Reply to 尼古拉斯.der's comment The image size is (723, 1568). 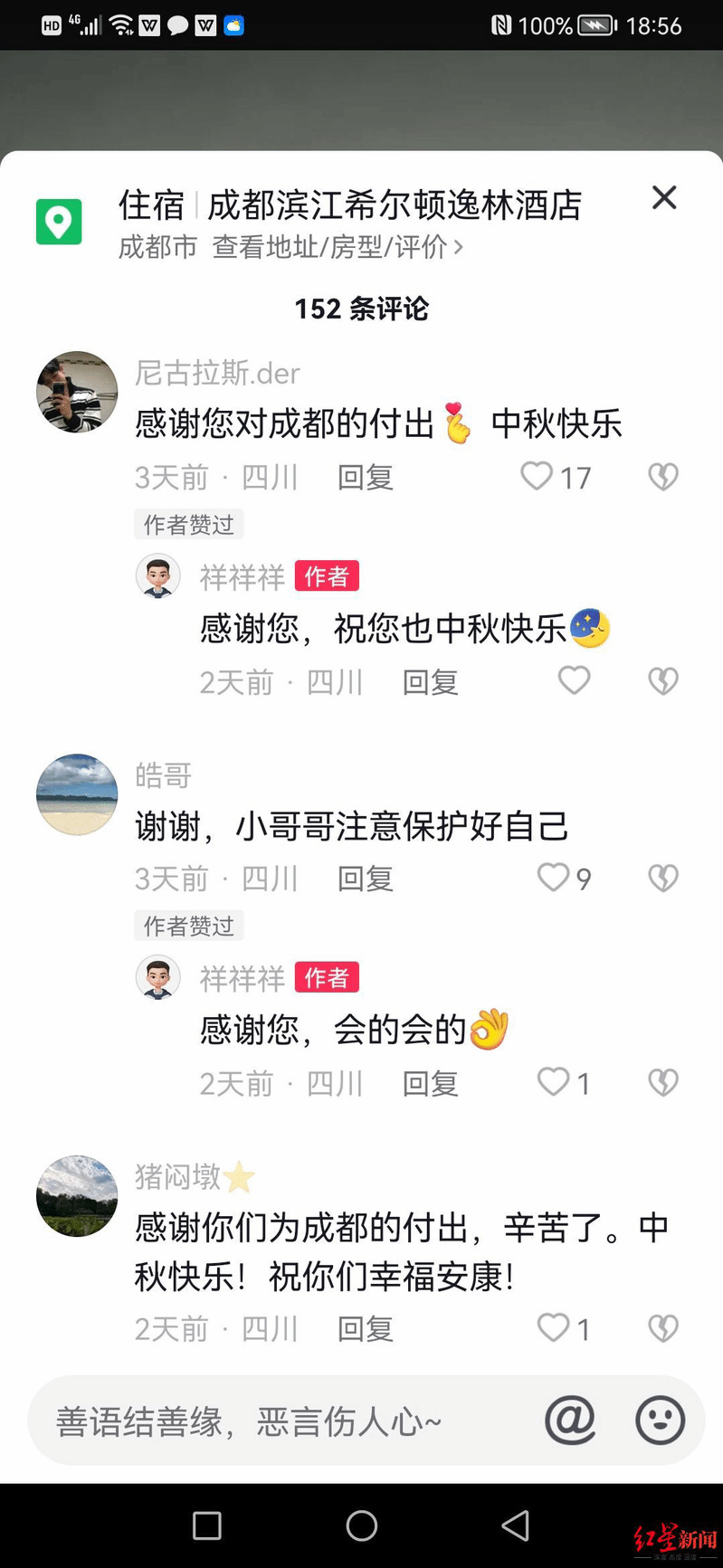366,478
